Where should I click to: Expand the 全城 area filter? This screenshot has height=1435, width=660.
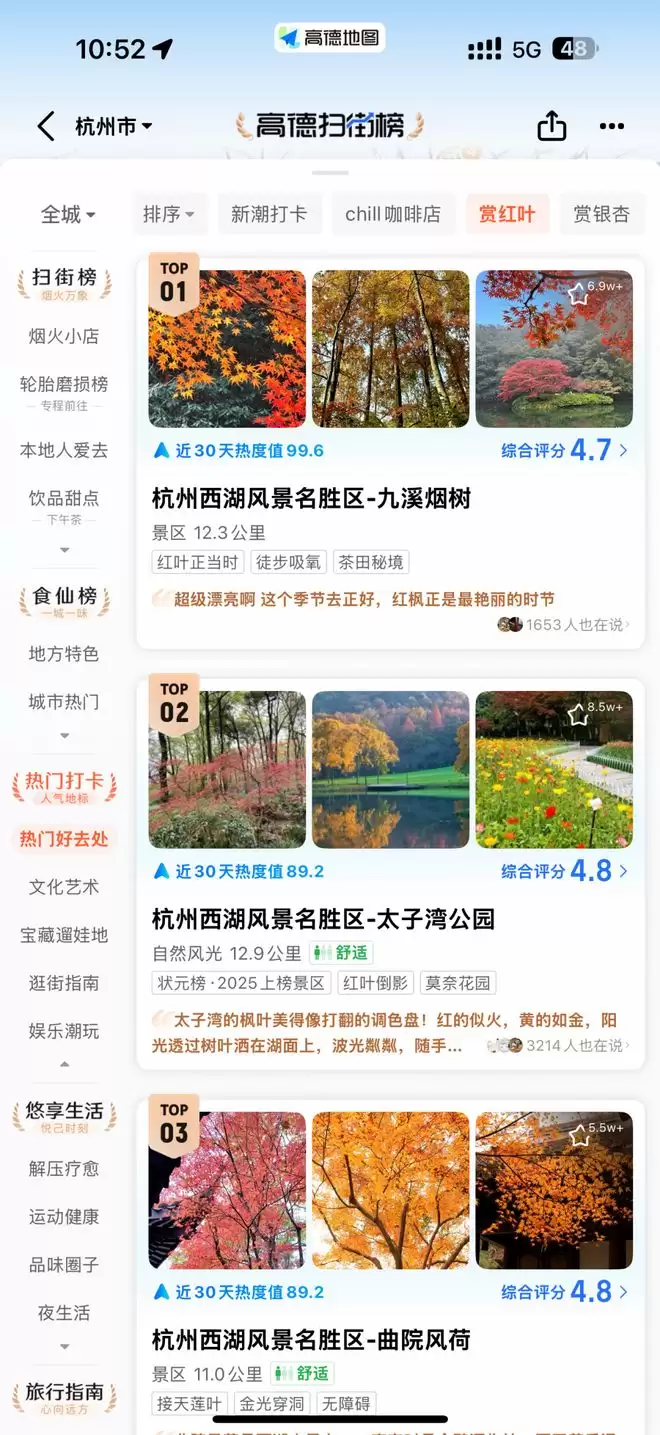(x=68, y=214)
